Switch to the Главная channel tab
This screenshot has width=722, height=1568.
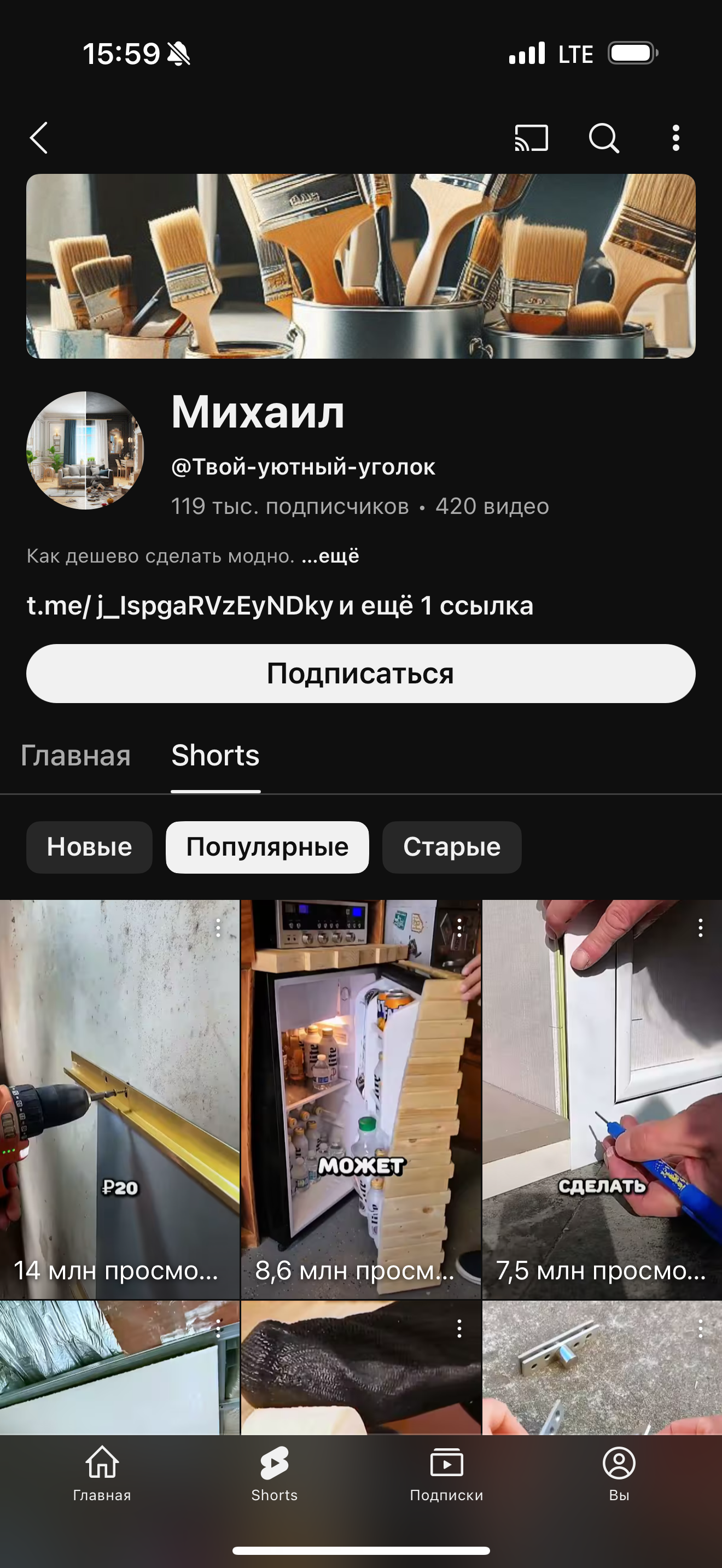[x=75, y=756]
